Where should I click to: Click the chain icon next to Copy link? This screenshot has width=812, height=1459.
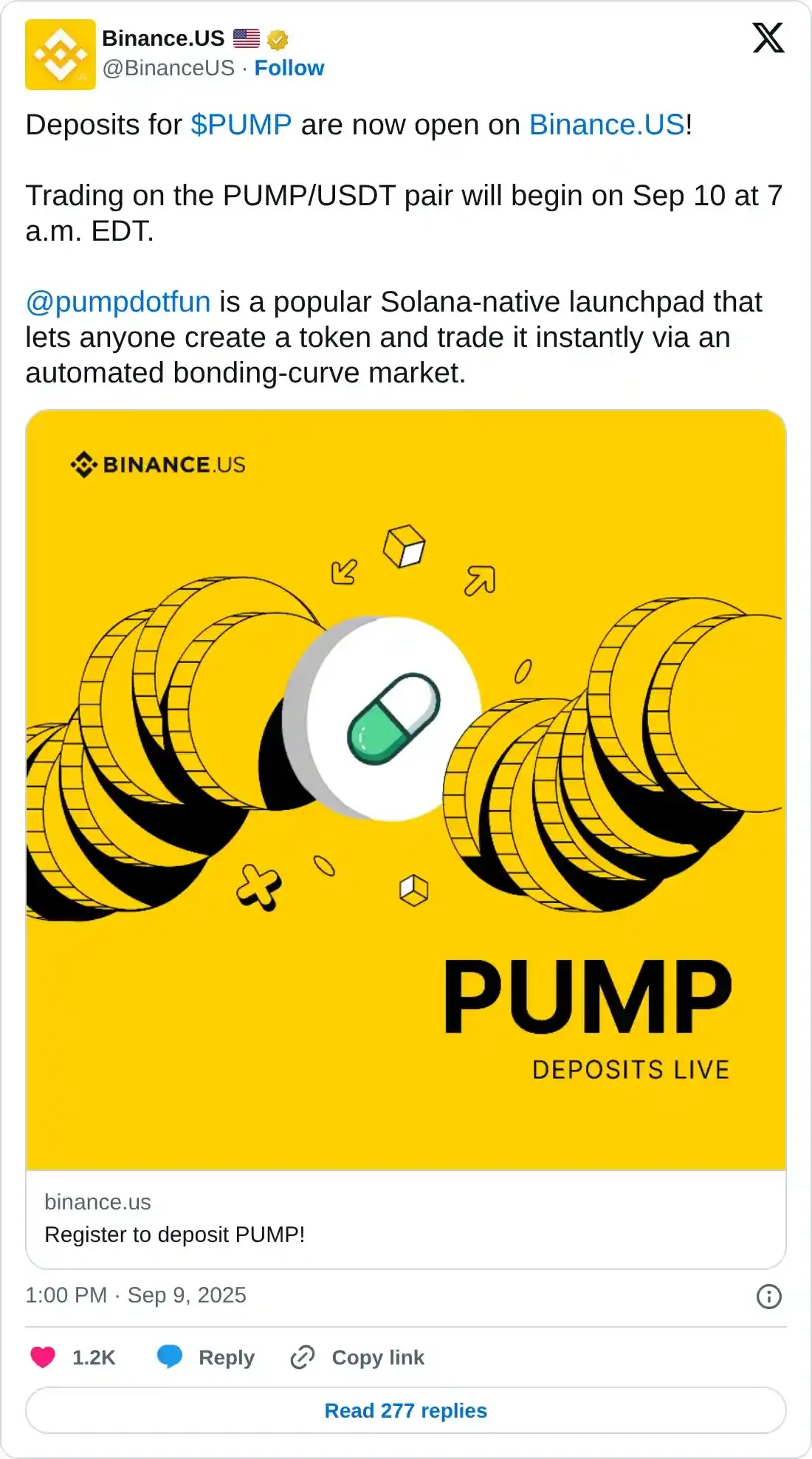[x=305, y=1357]
